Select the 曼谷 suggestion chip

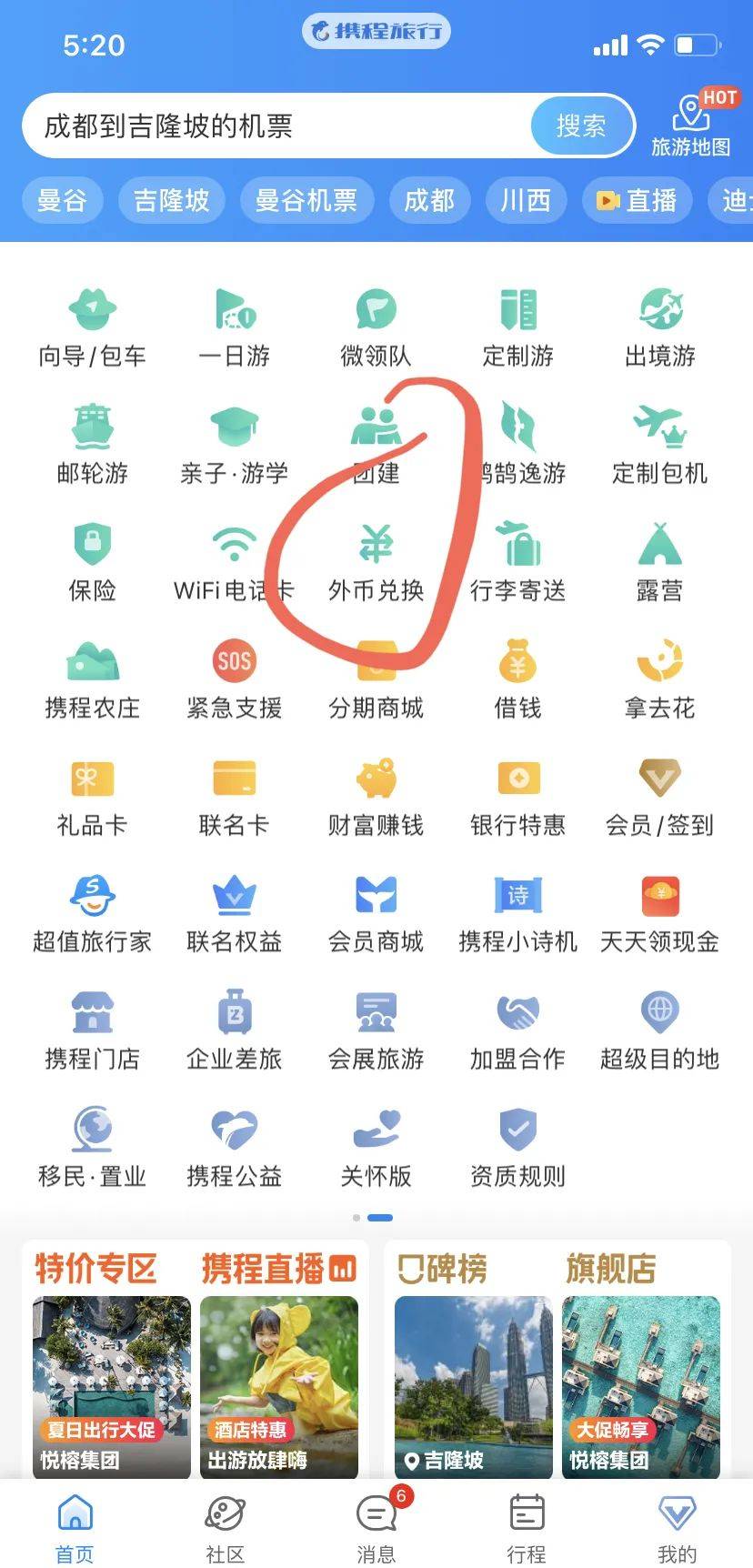62,200
